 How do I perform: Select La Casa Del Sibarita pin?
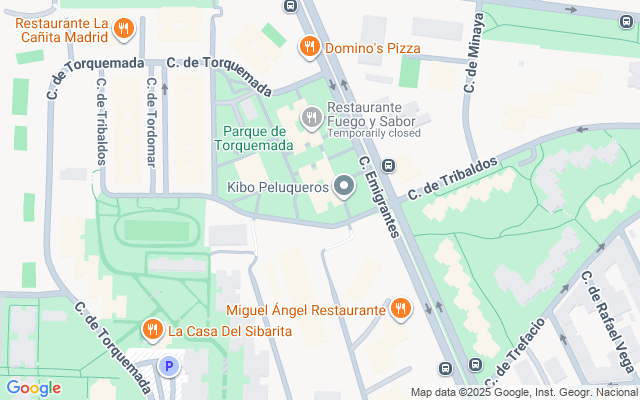click(152, 329)
